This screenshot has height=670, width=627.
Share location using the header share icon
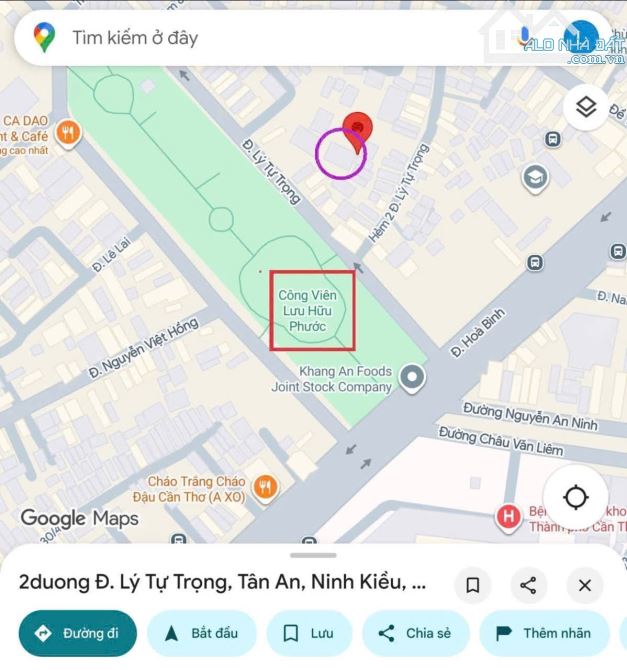click(x=529, y=585)
